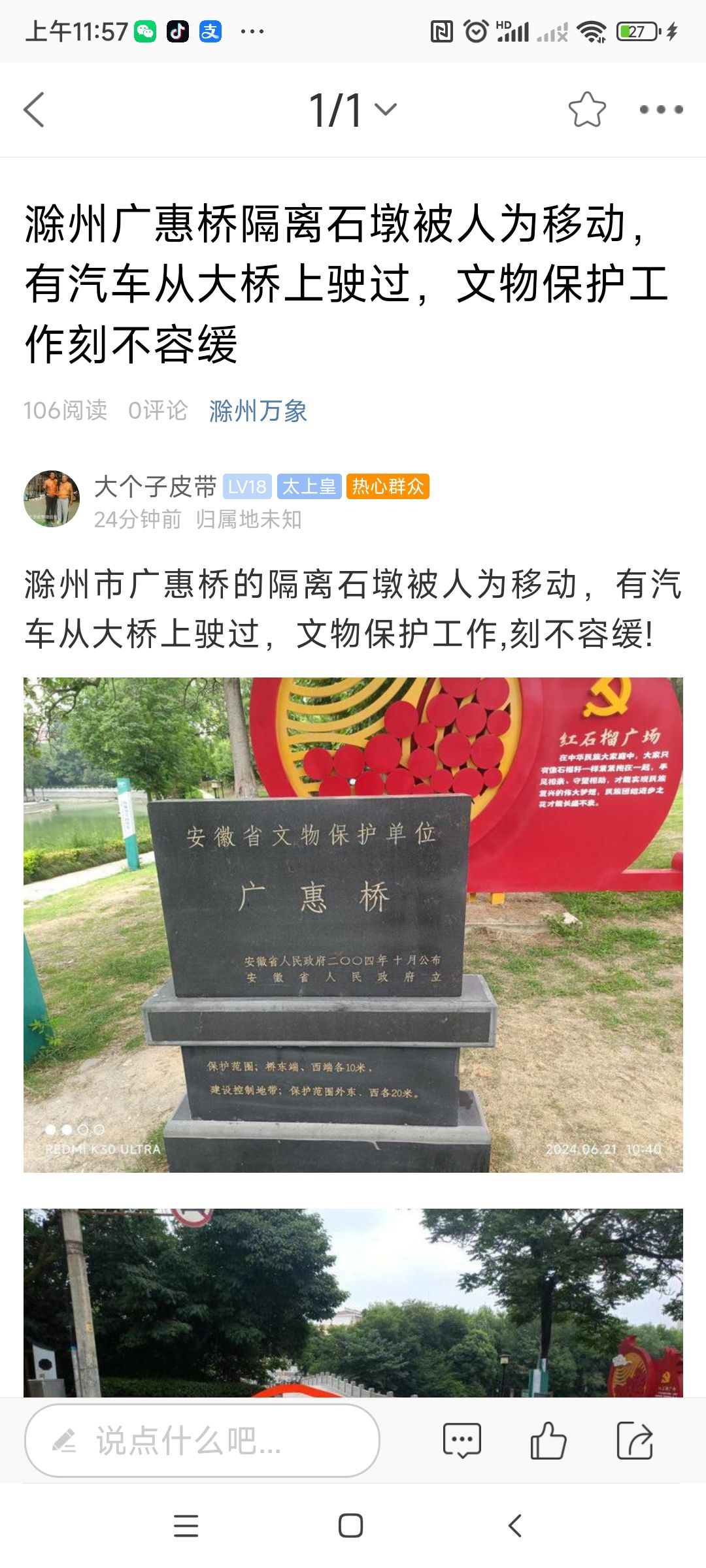View the 广惠桥 stone marker photo
Screen dimensions: 706x1568
click(x=353, y=924)
